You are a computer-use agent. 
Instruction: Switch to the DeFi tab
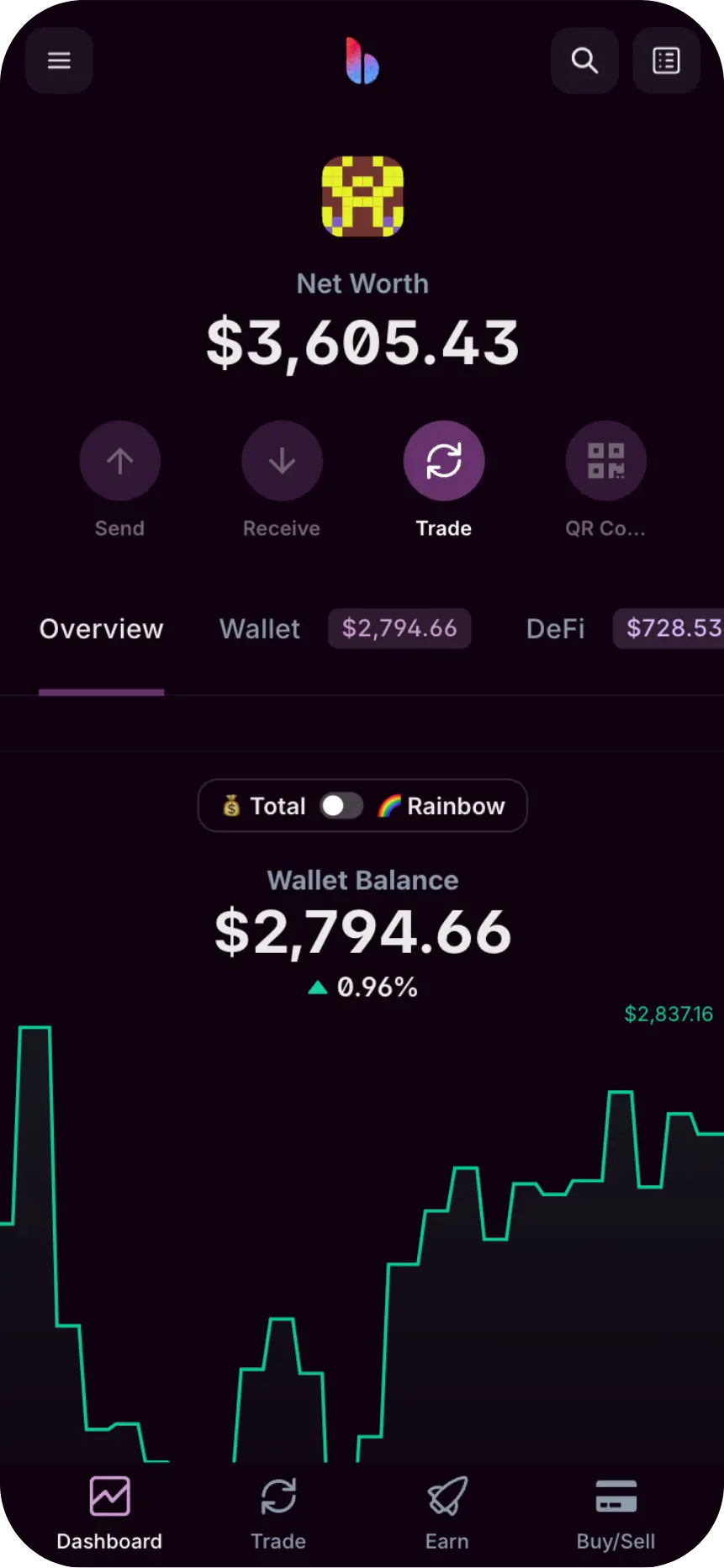click(x=555, y=628)
